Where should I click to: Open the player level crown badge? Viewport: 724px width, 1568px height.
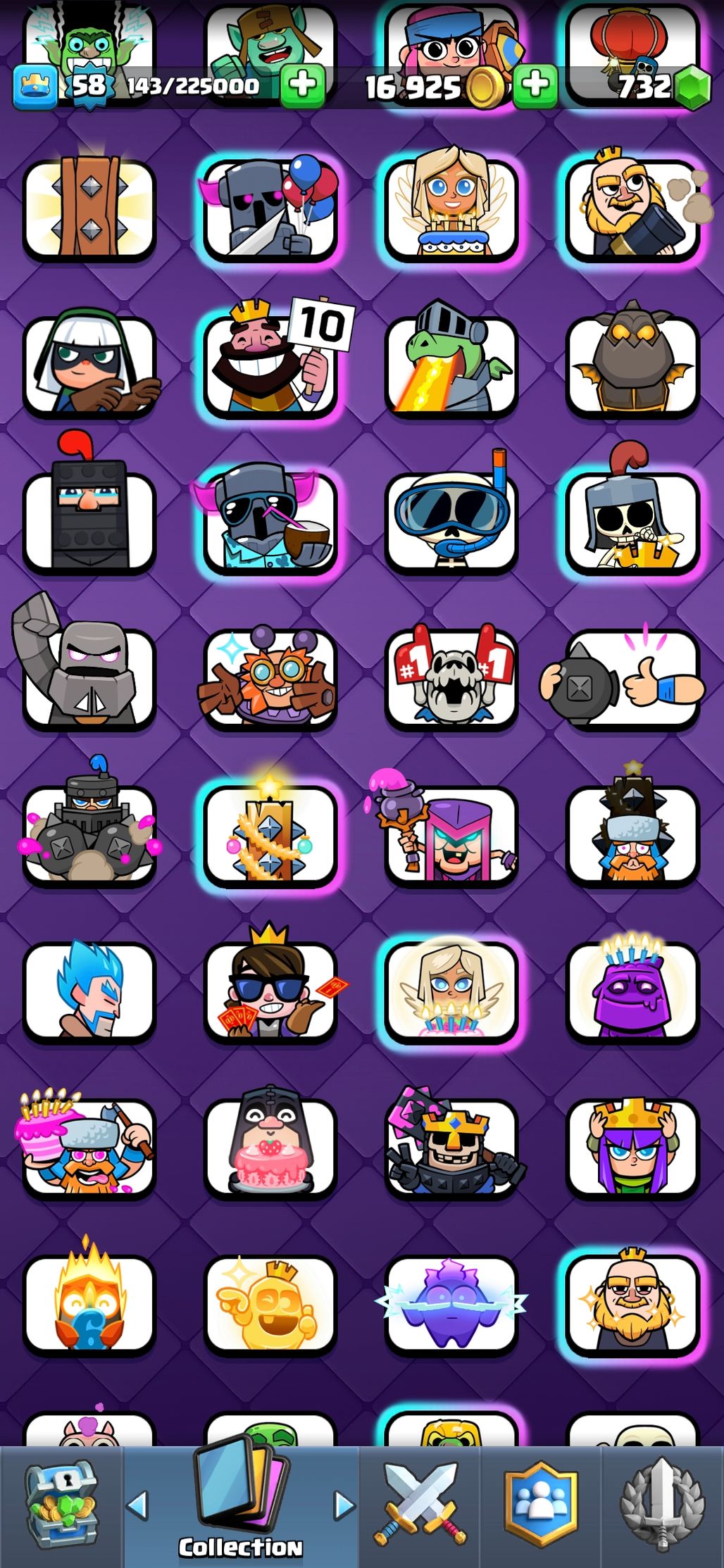point(35,87)
